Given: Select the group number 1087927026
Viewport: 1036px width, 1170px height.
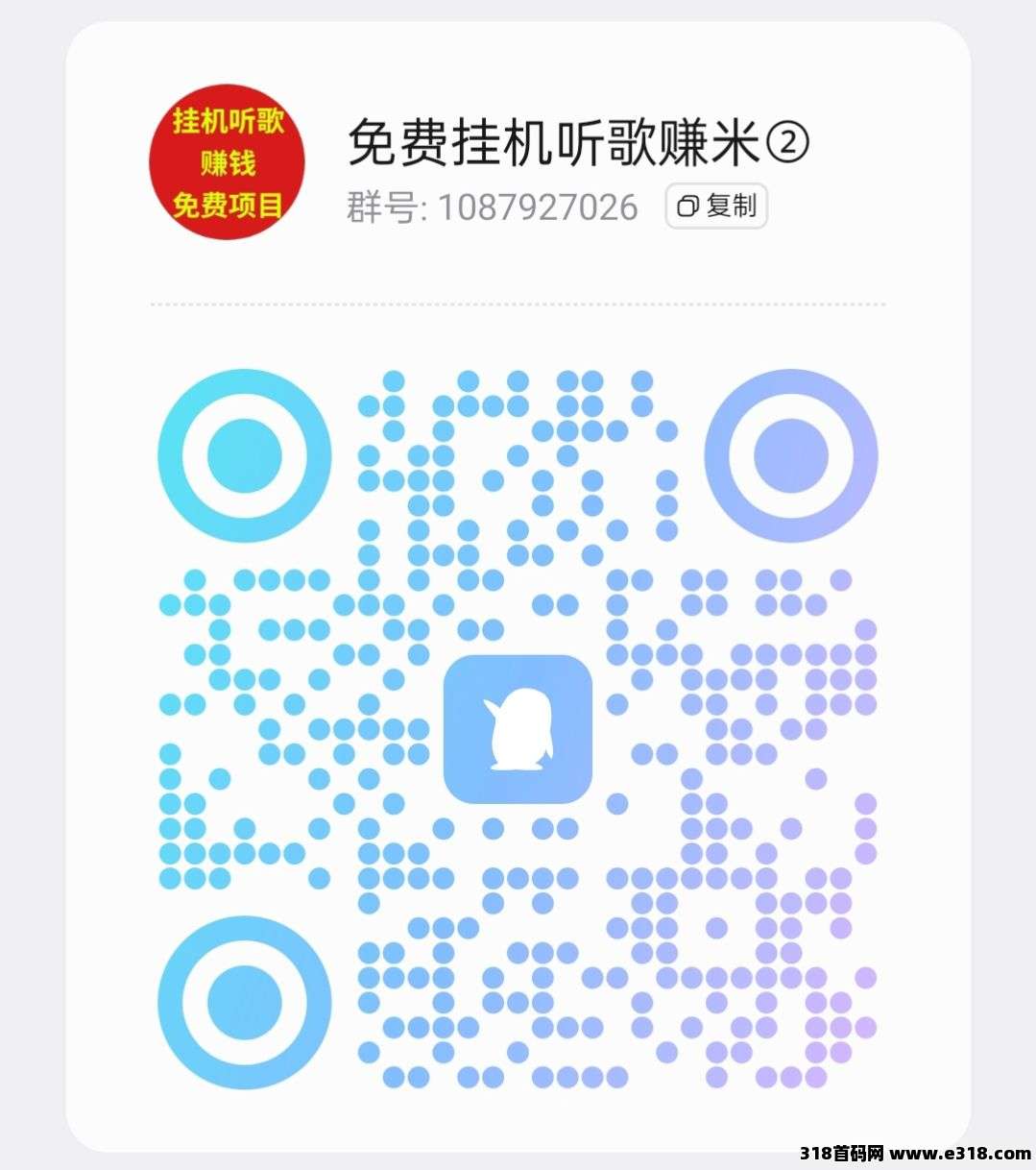Looking at the screenshot, I should [x=538, y=205].
